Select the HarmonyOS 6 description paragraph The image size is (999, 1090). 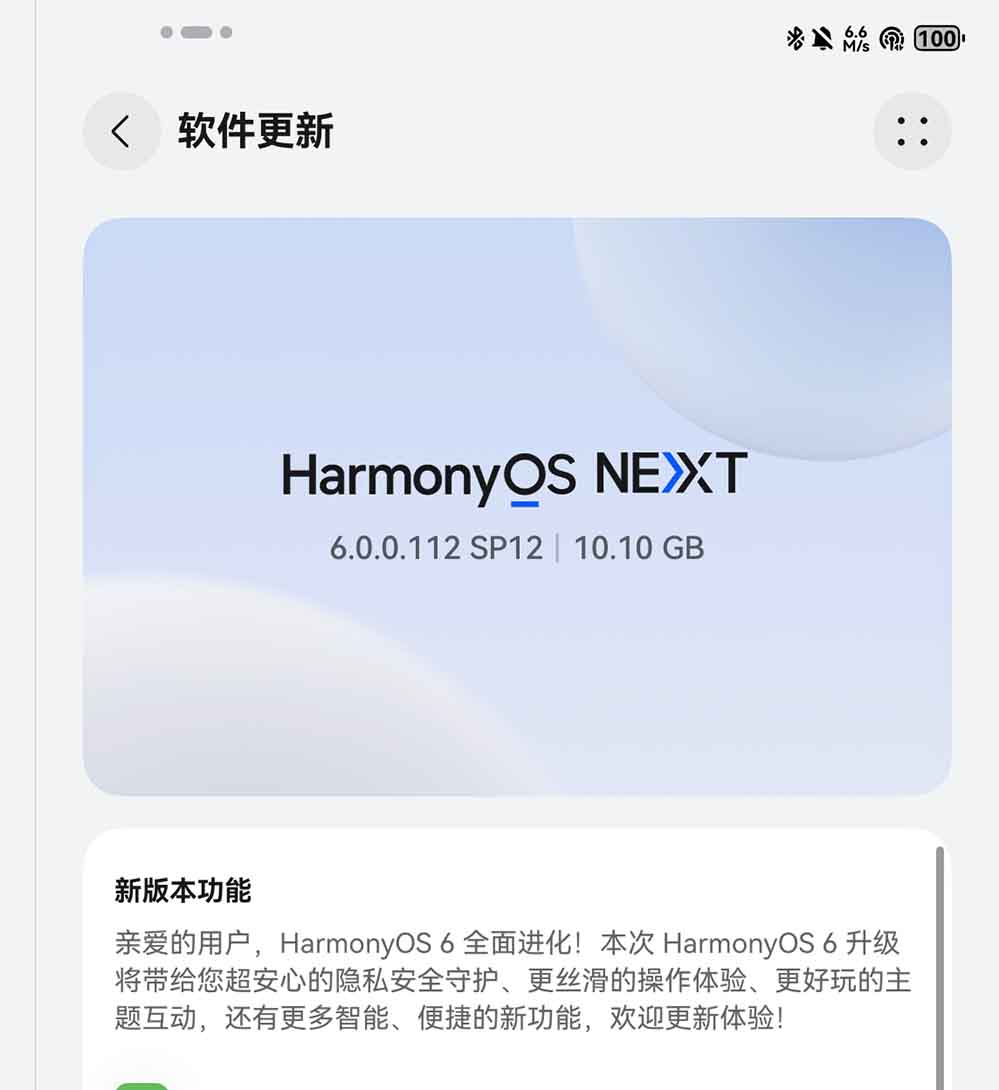[513, 975]
